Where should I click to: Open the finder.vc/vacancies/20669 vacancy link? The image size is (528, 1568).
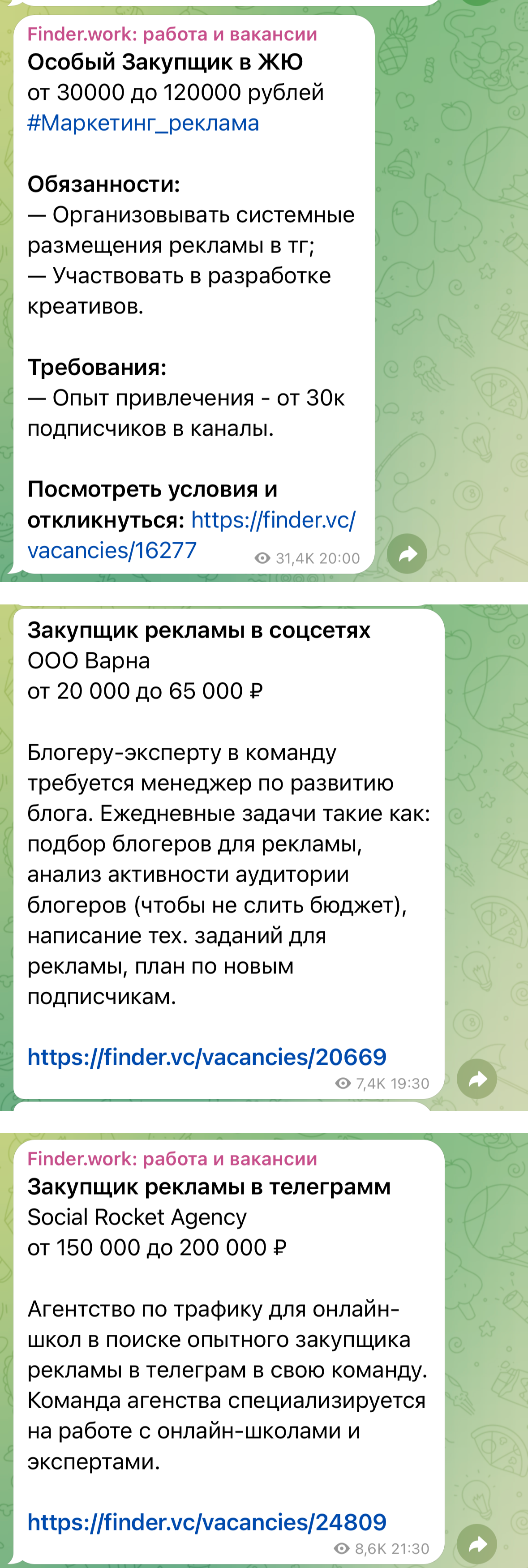[x=206, y=1057]
